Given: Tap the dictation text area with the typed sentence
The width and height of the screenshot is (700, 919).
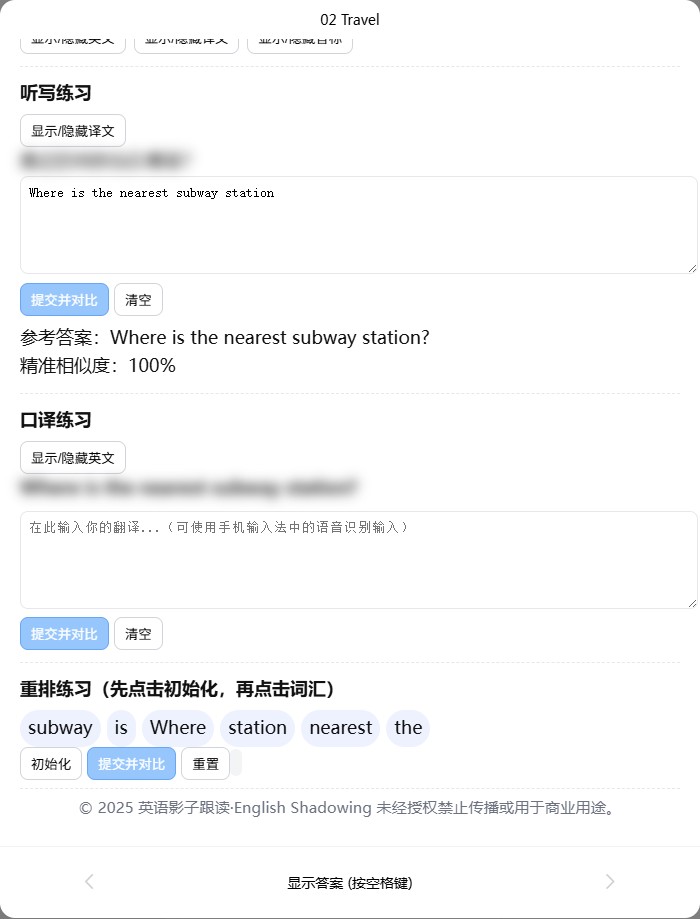Looking at the screenshot, I should tap(358, 225).
